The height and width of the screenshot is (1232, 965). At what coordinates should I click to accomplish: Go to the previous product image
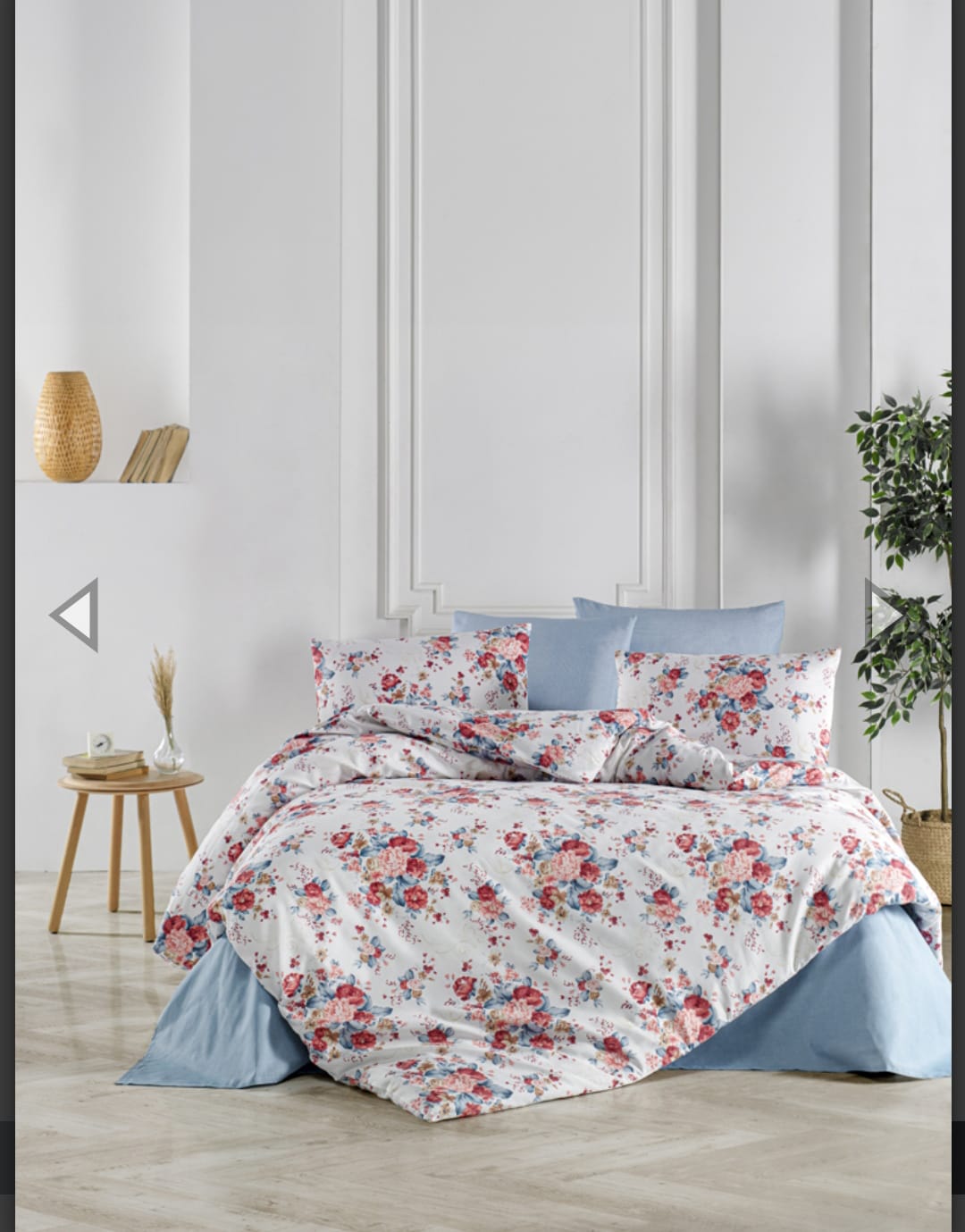click(x=74, y=615)
